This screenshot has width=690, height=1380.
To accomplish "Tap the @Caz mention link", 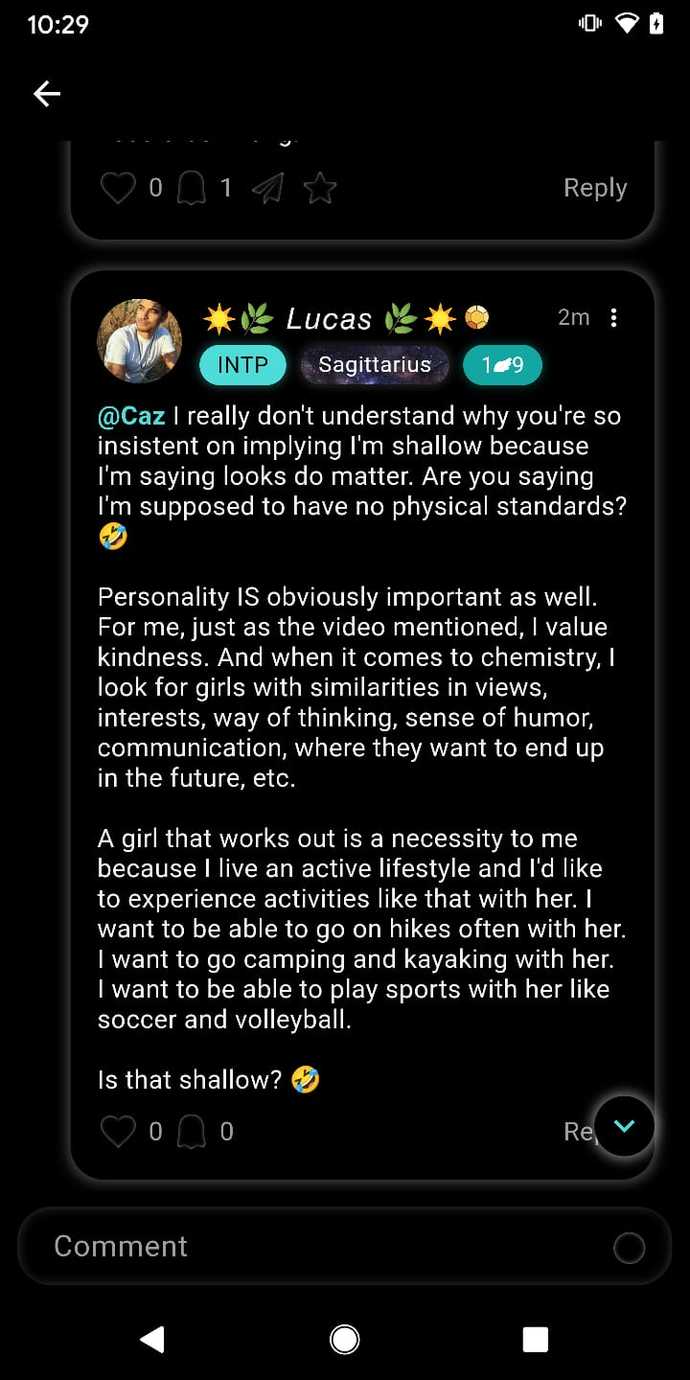I will pyautogui.click(x=131, y=416).
